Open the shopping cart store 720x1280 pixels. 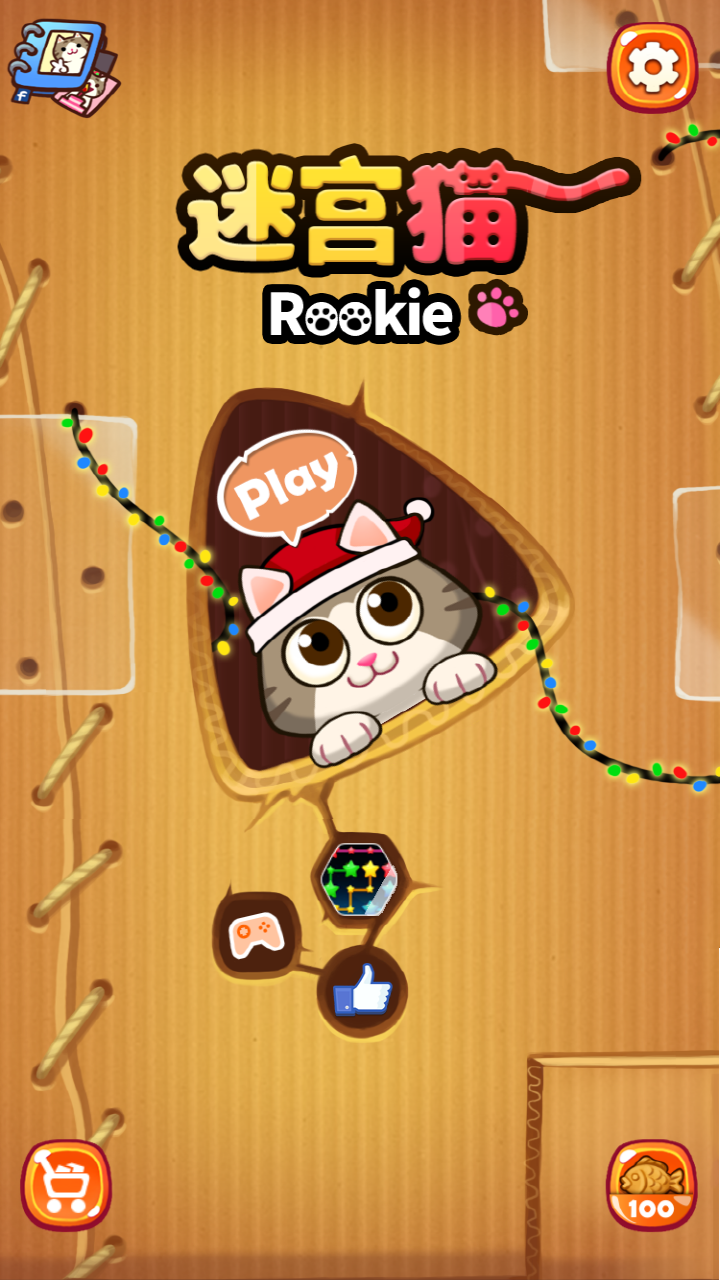66,1185
